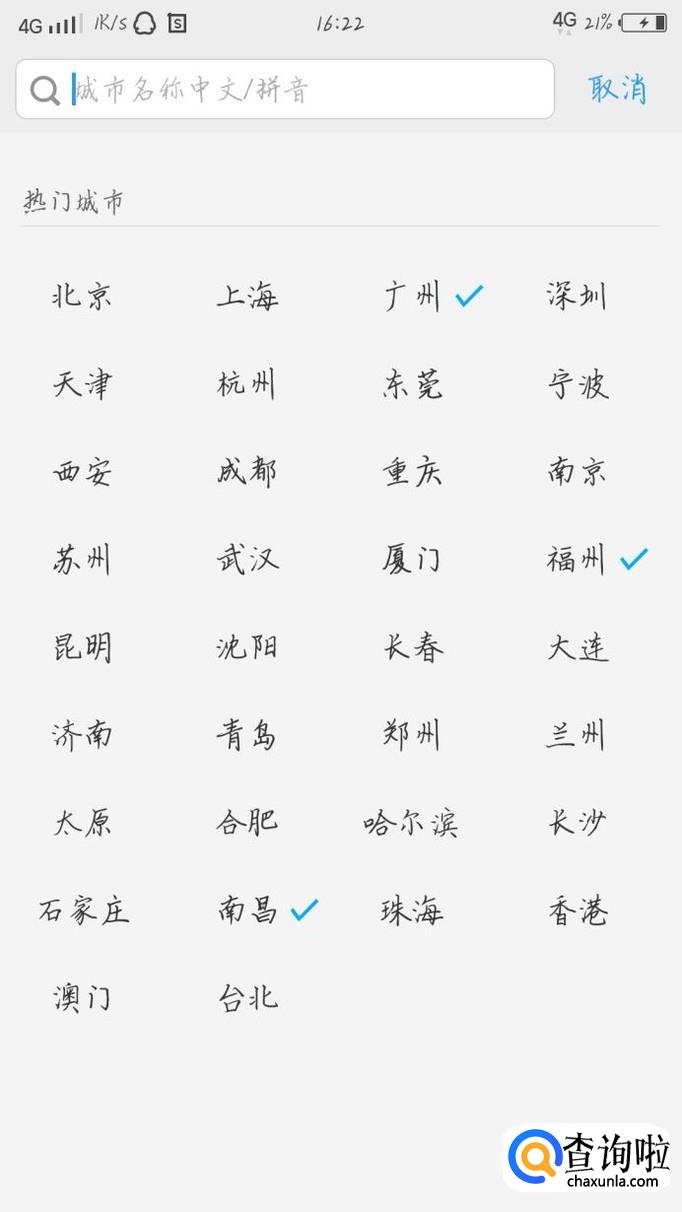
Task: Choose 成都 city
Action: point(247,472)
